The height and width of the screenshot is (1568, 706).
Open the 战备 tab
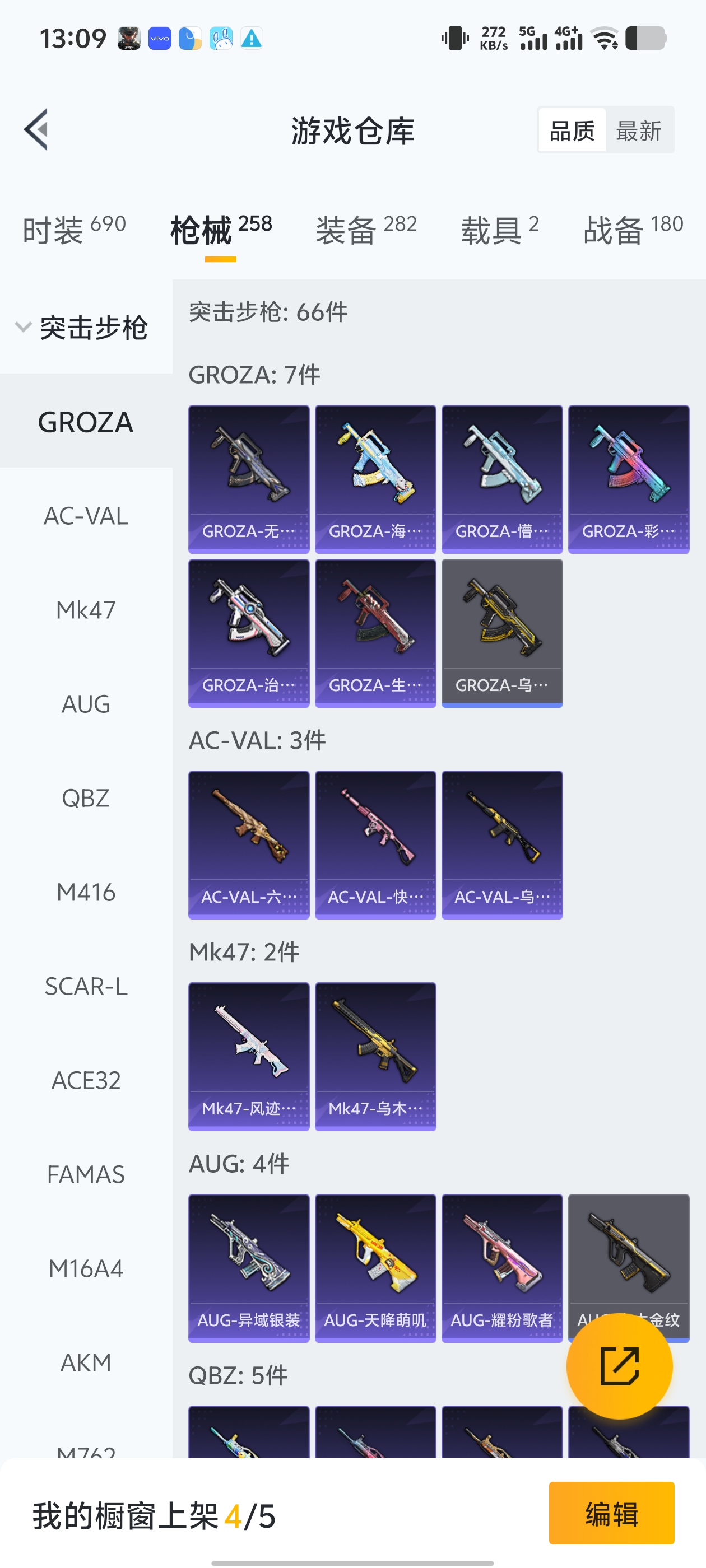[632, 230]
